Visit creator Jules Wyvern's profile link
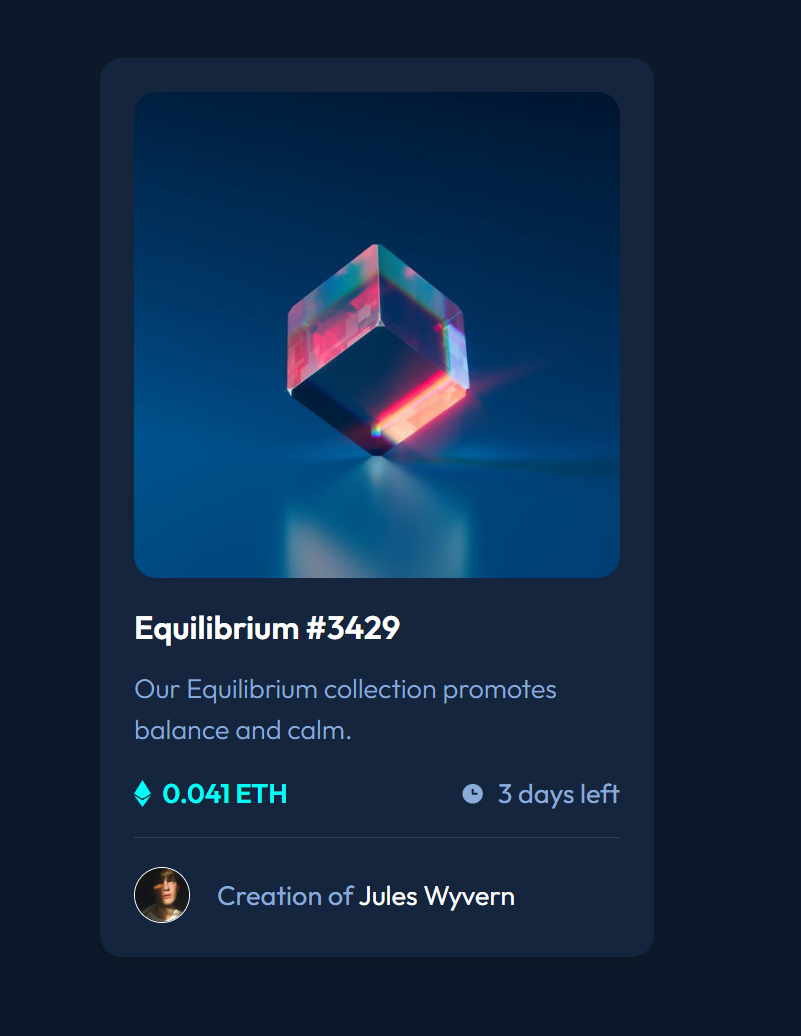 [x=436, y=896]
